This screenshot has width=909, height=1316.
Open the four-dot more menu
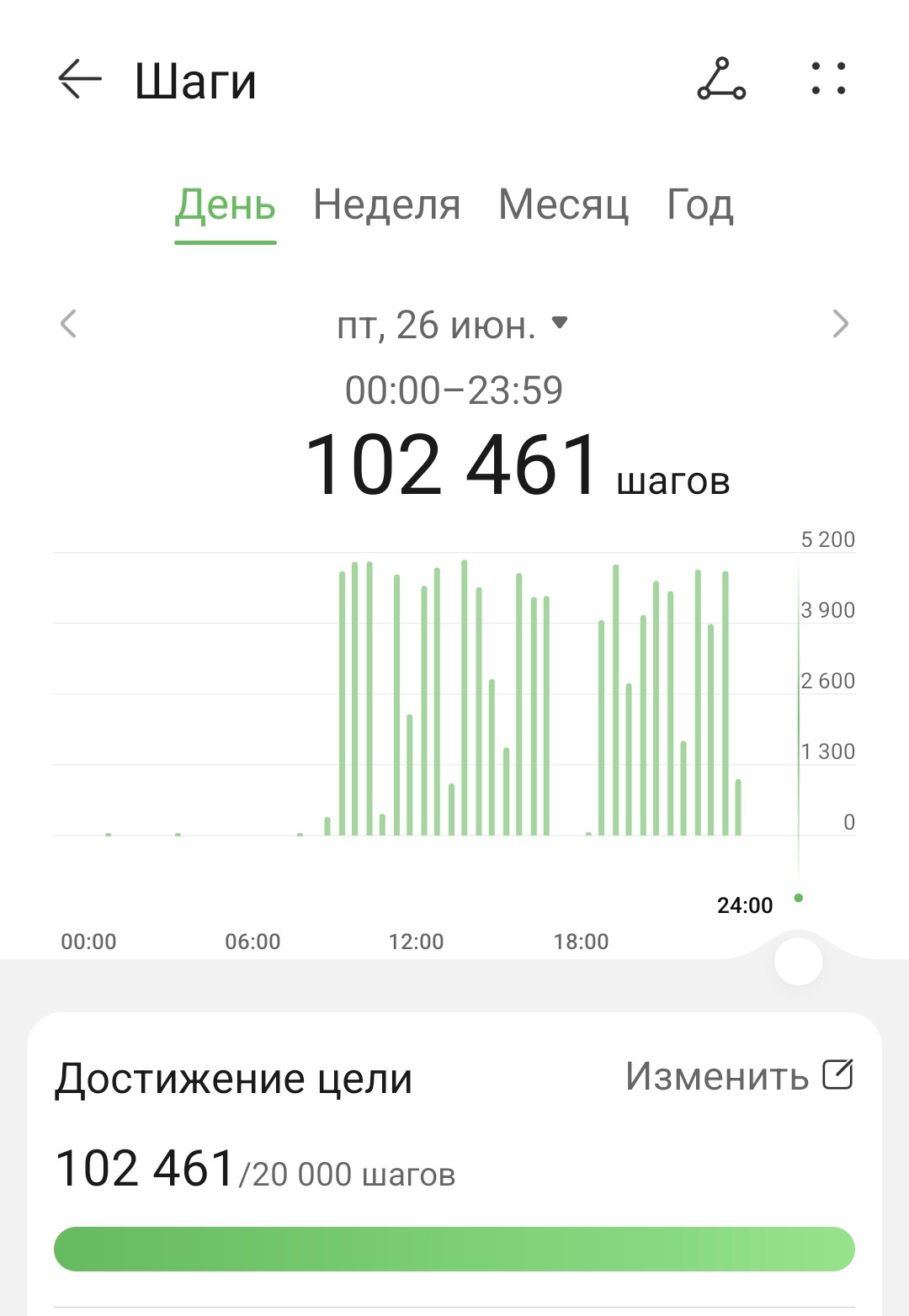pyautogui.click(x=828, y=78)
